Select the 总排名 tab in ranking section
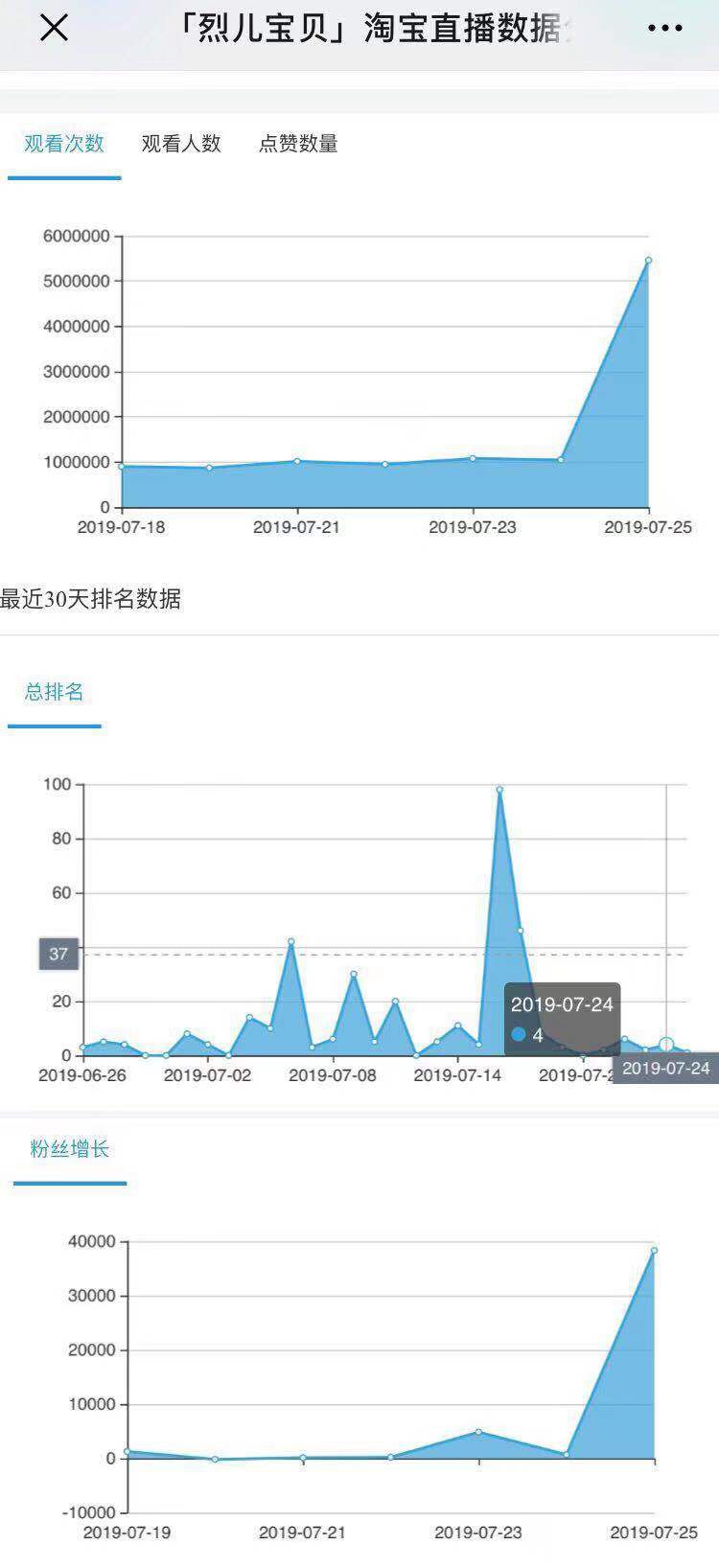 53,691
